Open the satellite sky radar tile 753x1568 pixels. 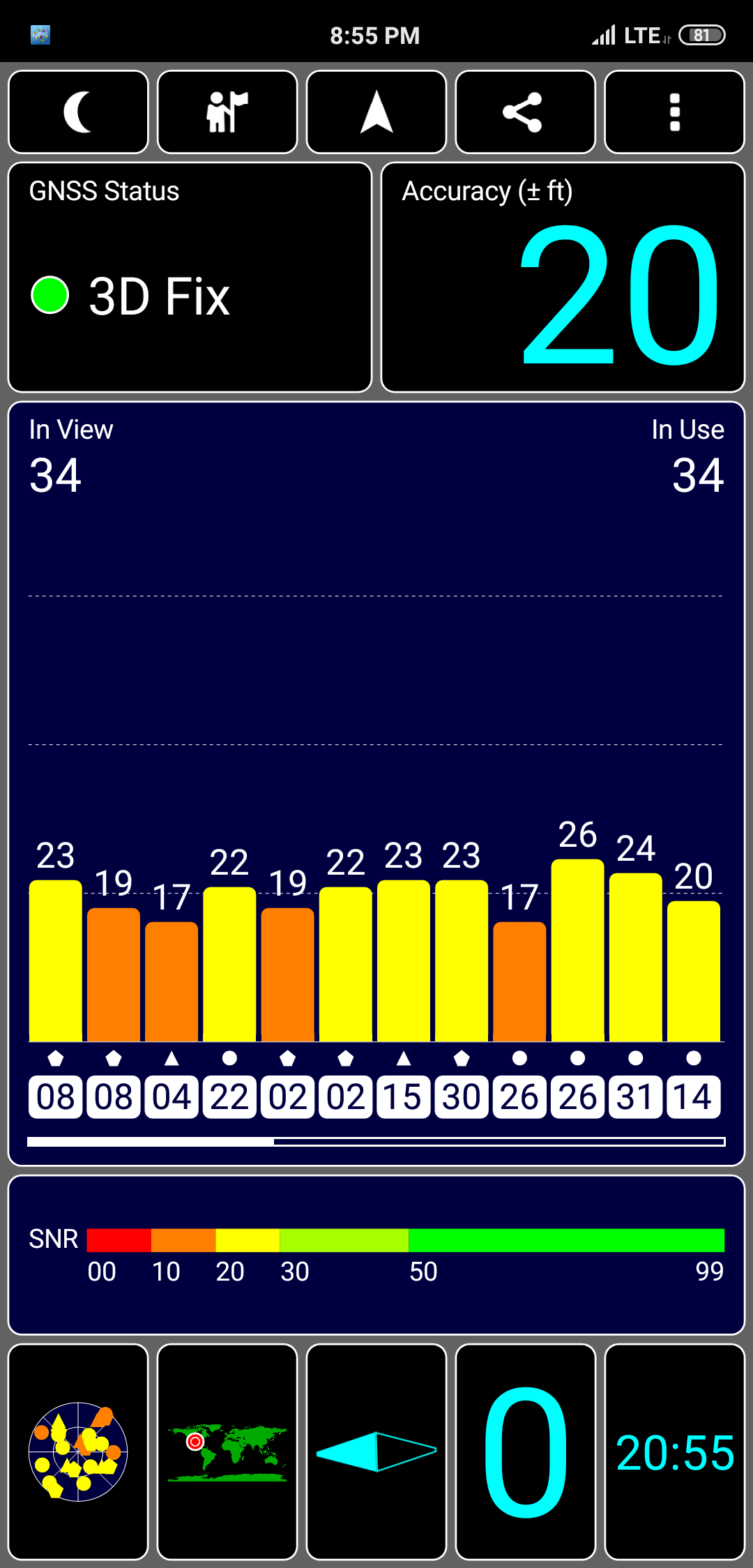pyautogui.click(x=78, y=1452)
